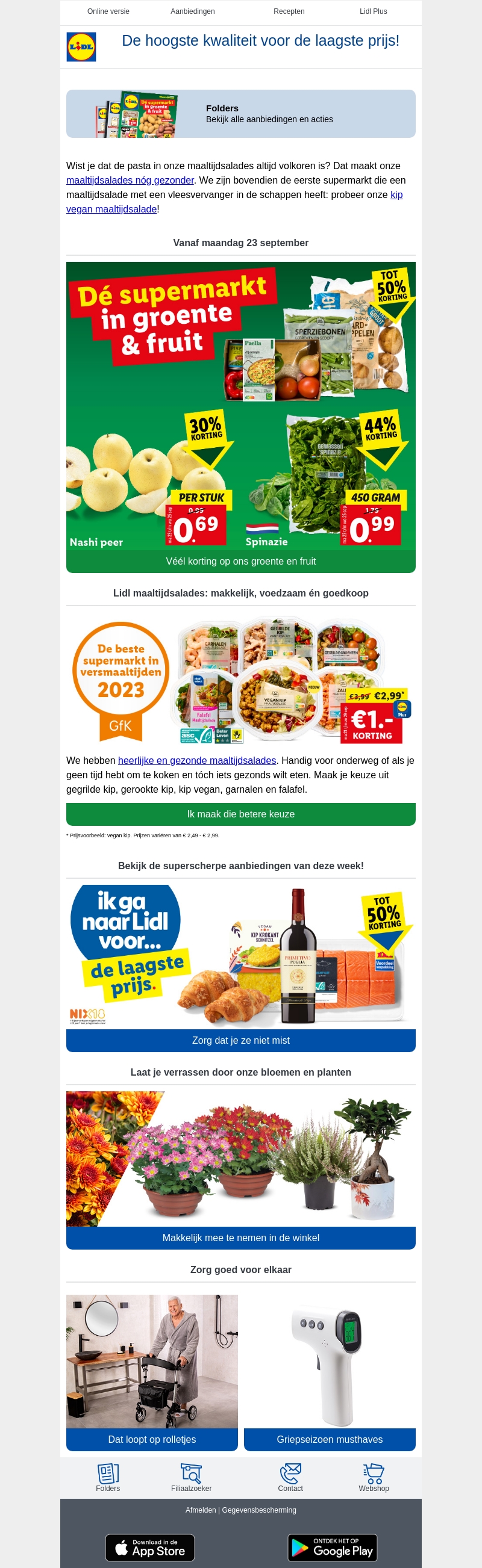Viewport: 482px width, 1568px height.
Task: Open 'heerlijke en gezonde maaltijdsalades' link
Action: [x=197, y=761]
